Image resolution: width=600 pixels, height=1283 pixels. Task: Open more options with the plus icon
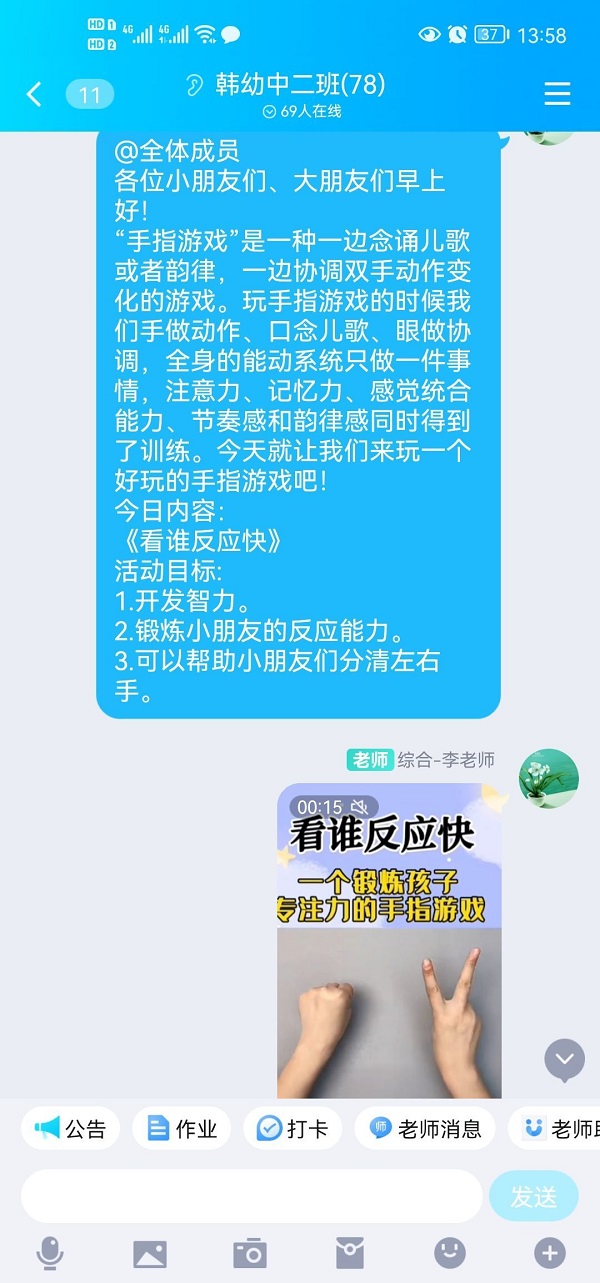549,1252
